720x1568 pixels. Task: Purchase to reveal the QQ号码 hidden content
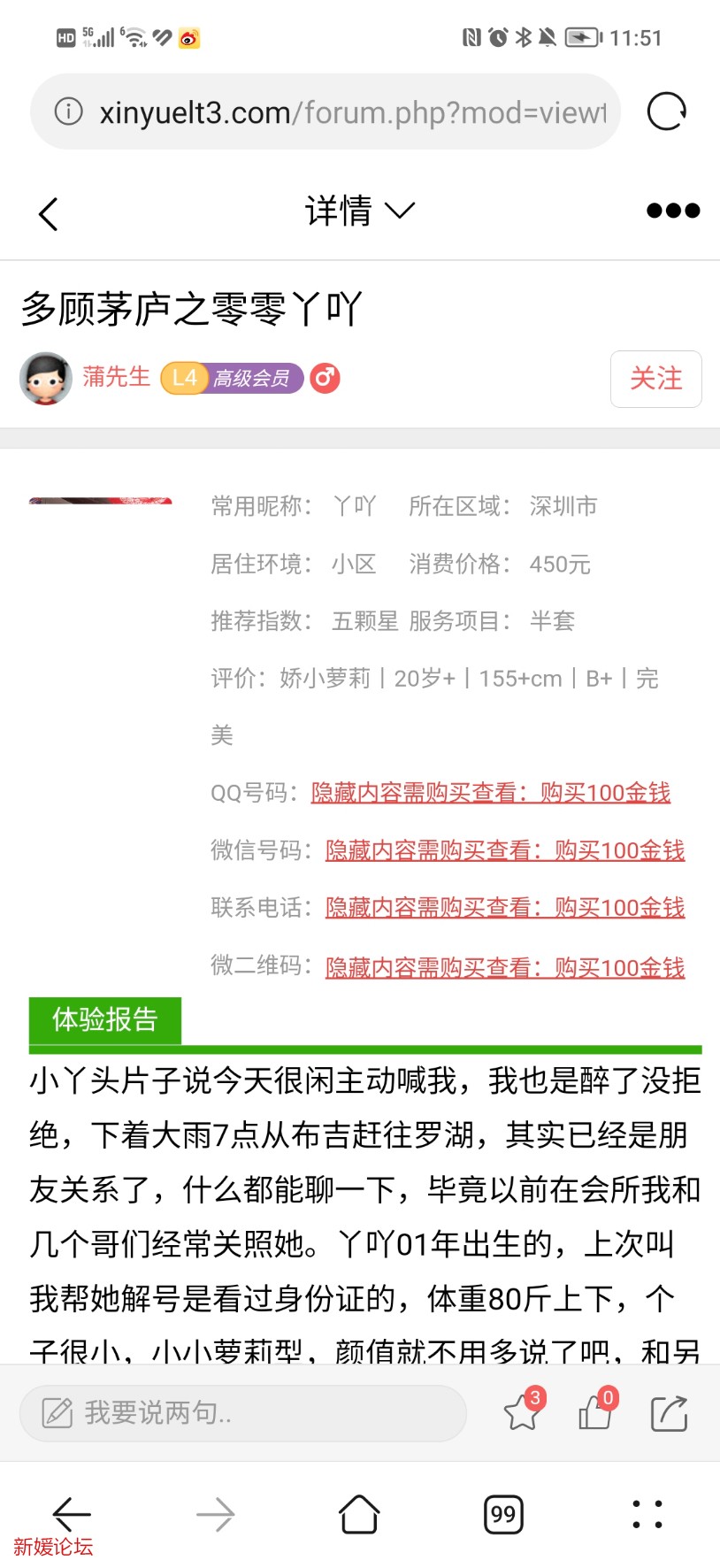pyautogui.click(x=491, y=793)
